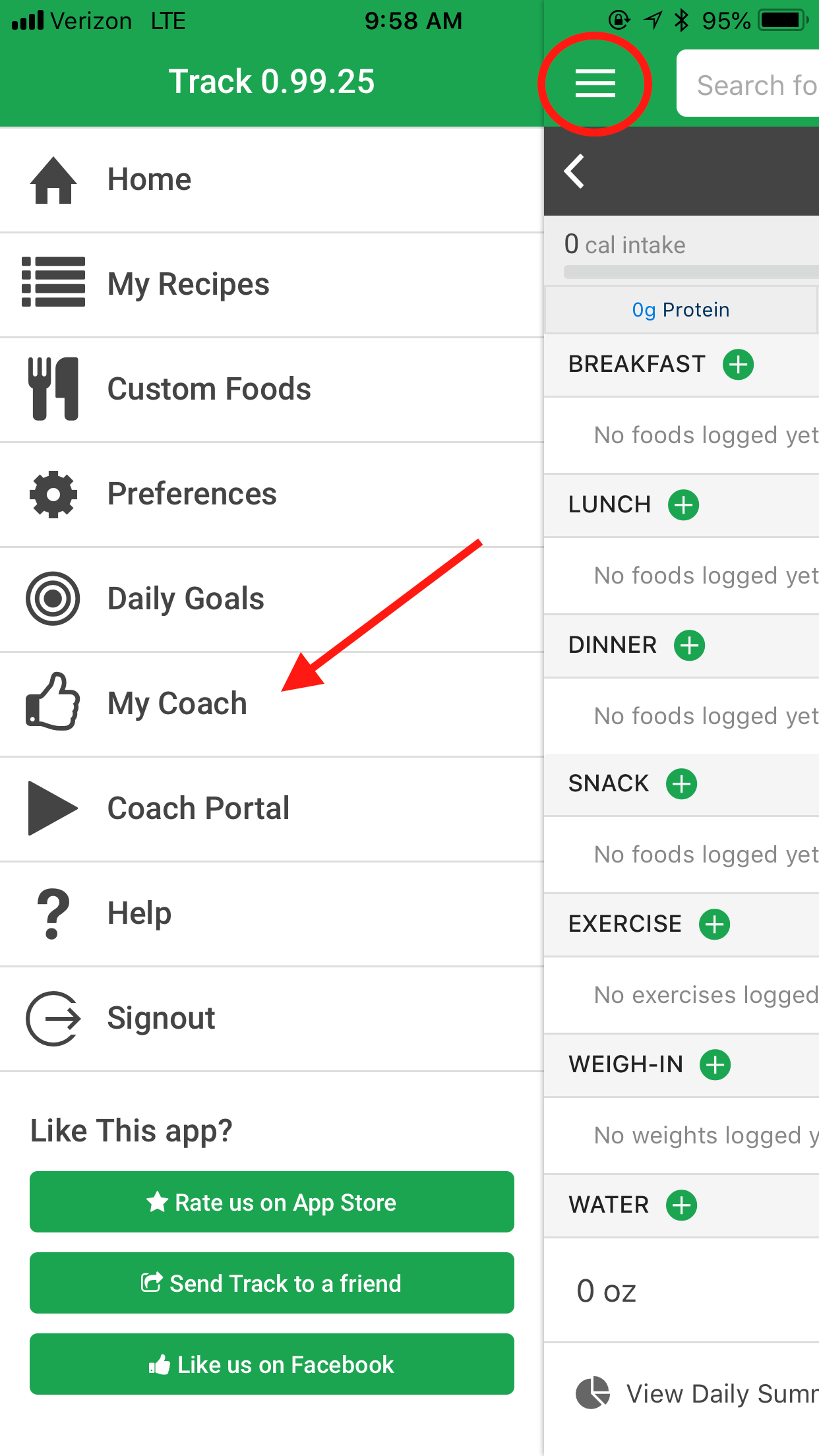The image size is (819, 1456).
Task: Open Daily Goals
Action: [272, 599]
